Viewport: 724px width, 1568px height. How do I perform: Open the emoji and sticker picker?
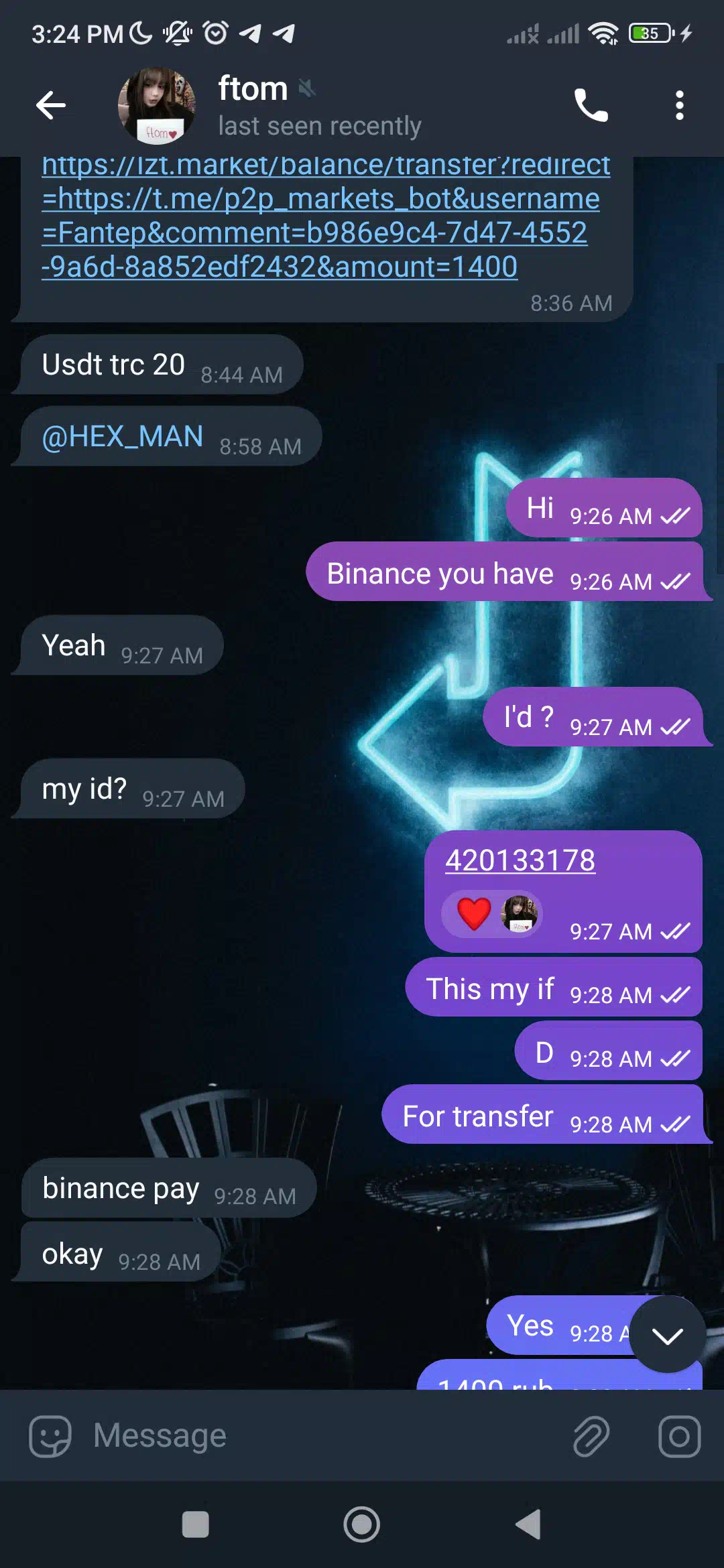[x=50, y=1436]
